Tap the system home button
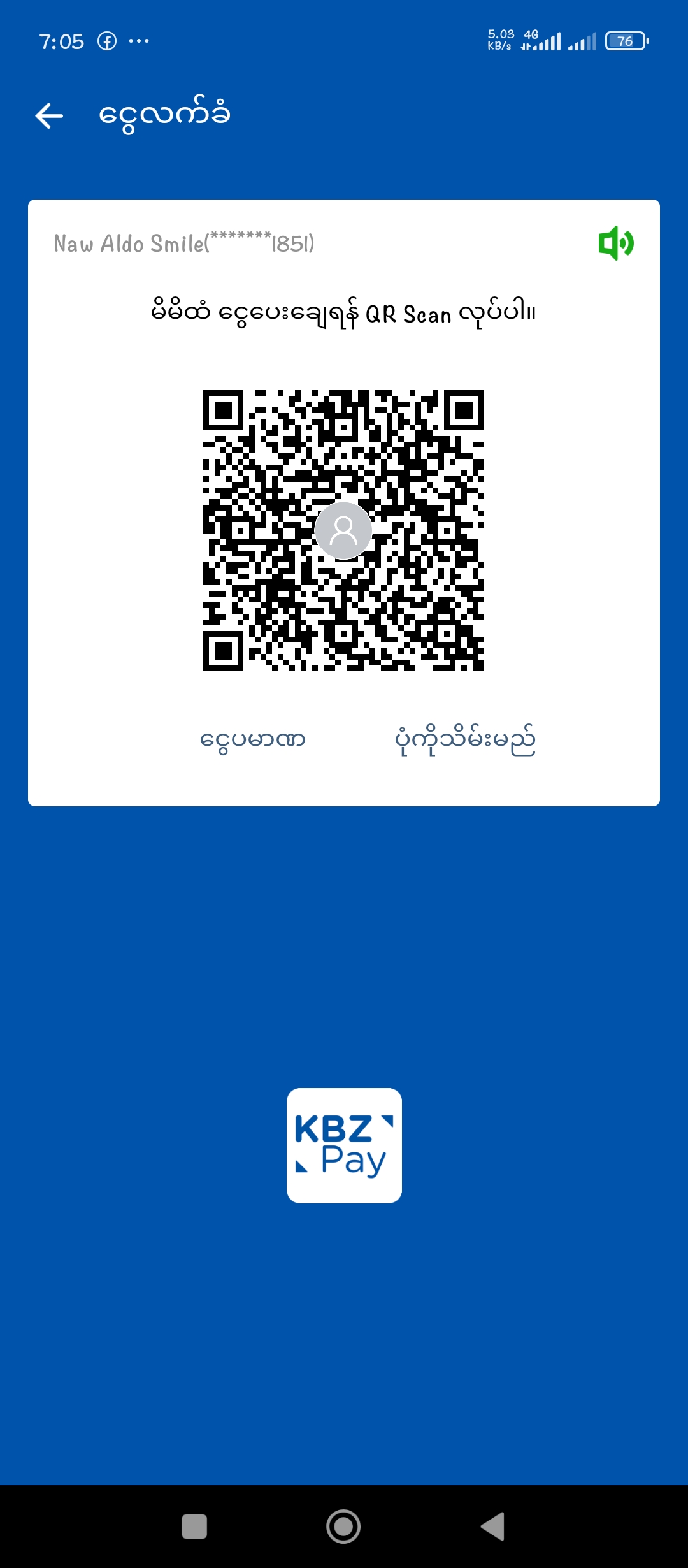The height and width of the screenshot is (1568, 688). (x=343, y=1527)
